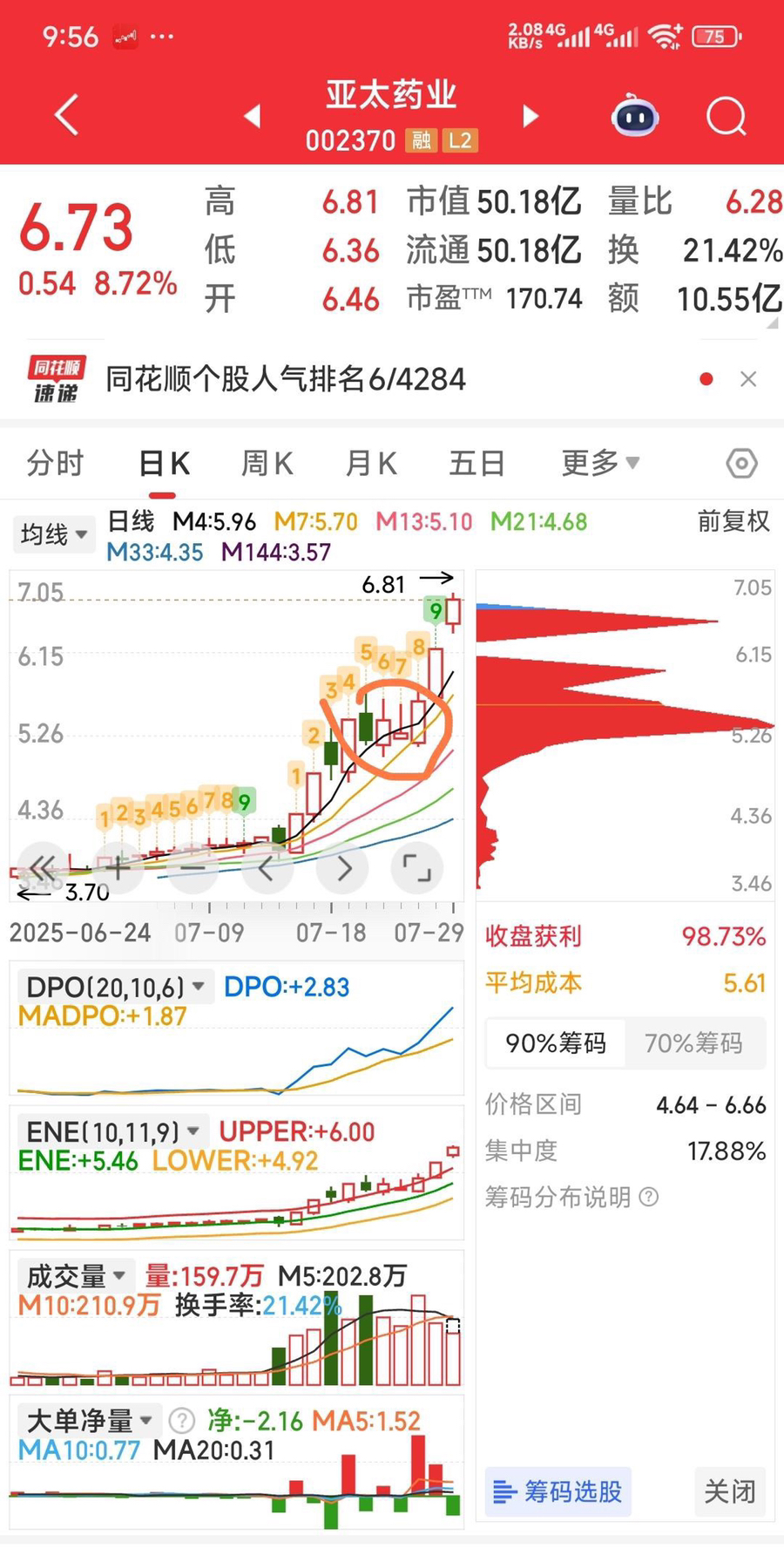Switch to the 分时 chart tab

point(55,463)
